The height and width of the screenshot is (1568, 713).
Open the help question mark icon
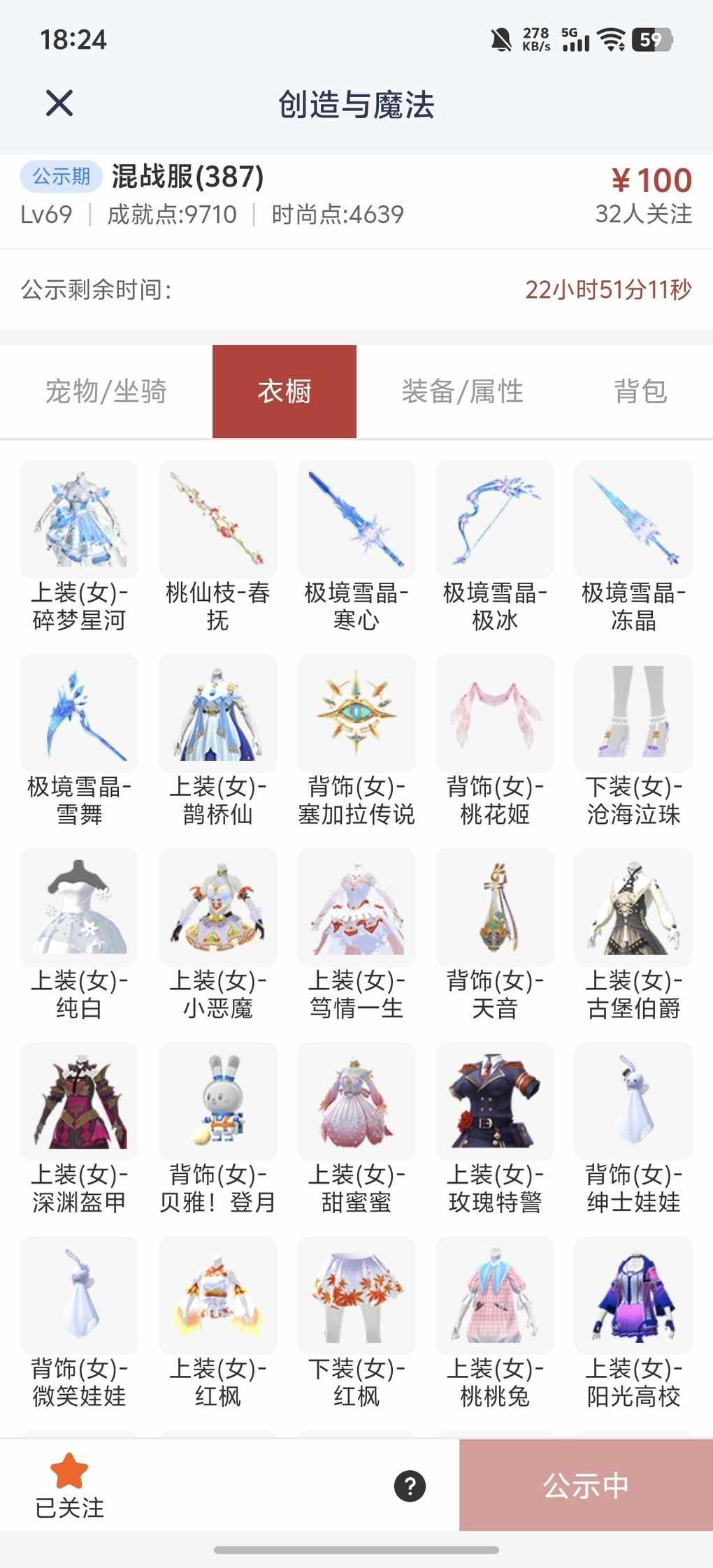click(410, 1486)
